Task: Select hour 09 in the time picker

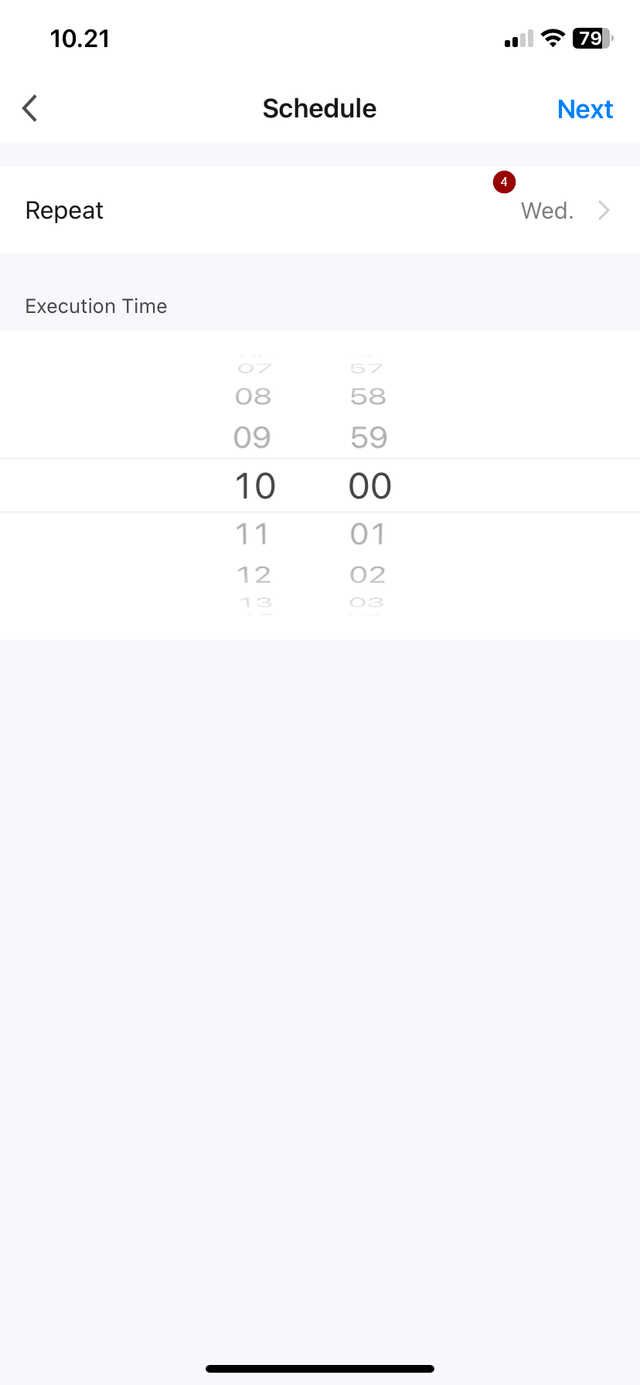Action: pos(253,437)
